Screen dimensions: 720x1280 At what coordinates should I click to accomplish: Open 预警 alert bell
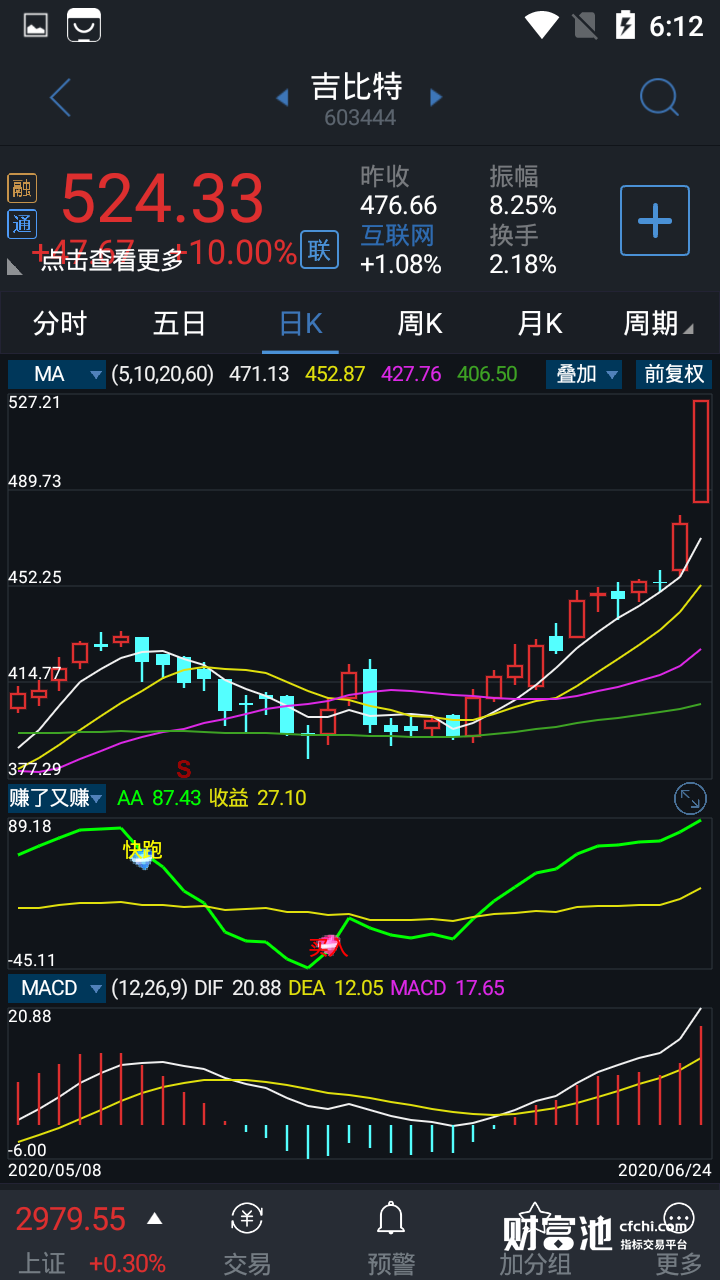390,1238
